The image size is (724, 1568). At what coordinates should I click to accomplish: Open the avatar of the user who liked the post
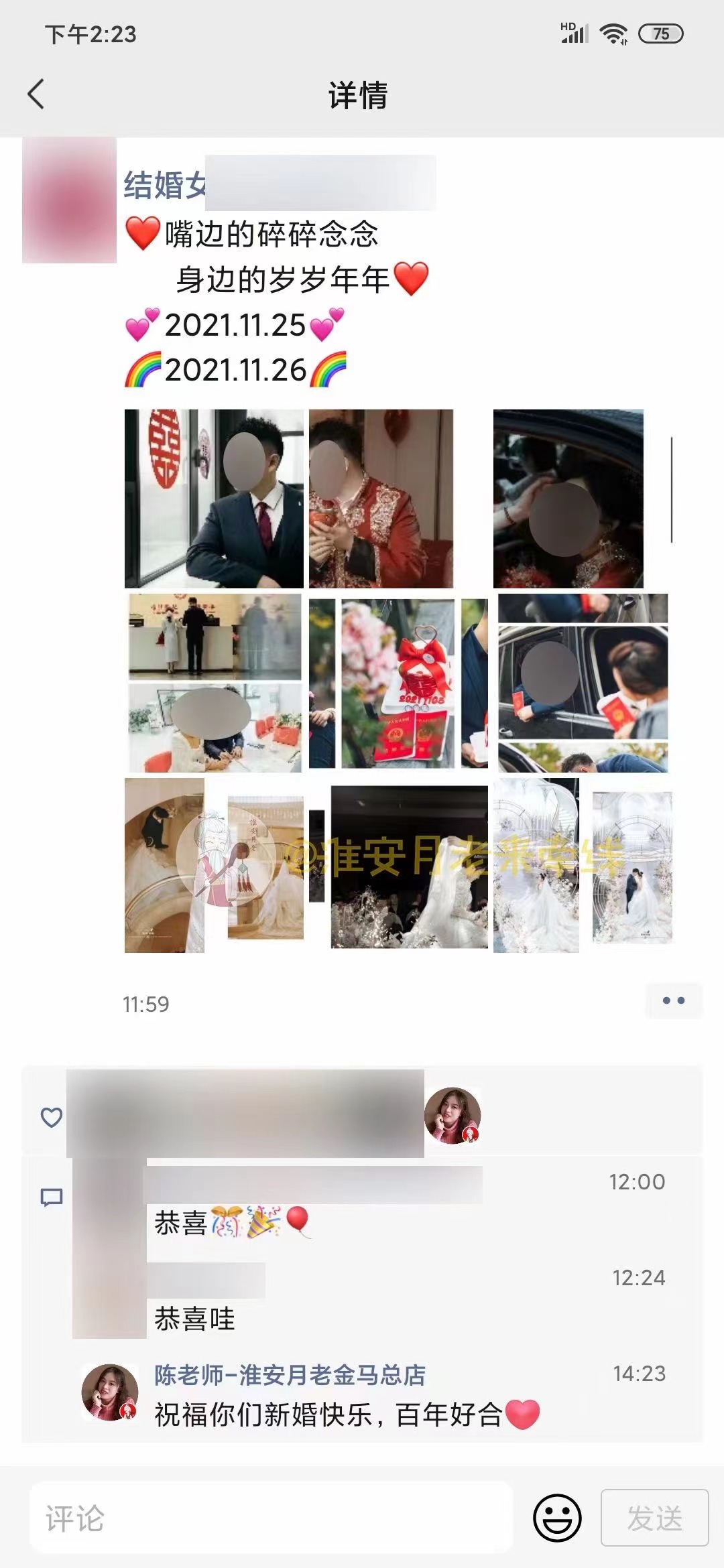click(x=452, y=1115)
